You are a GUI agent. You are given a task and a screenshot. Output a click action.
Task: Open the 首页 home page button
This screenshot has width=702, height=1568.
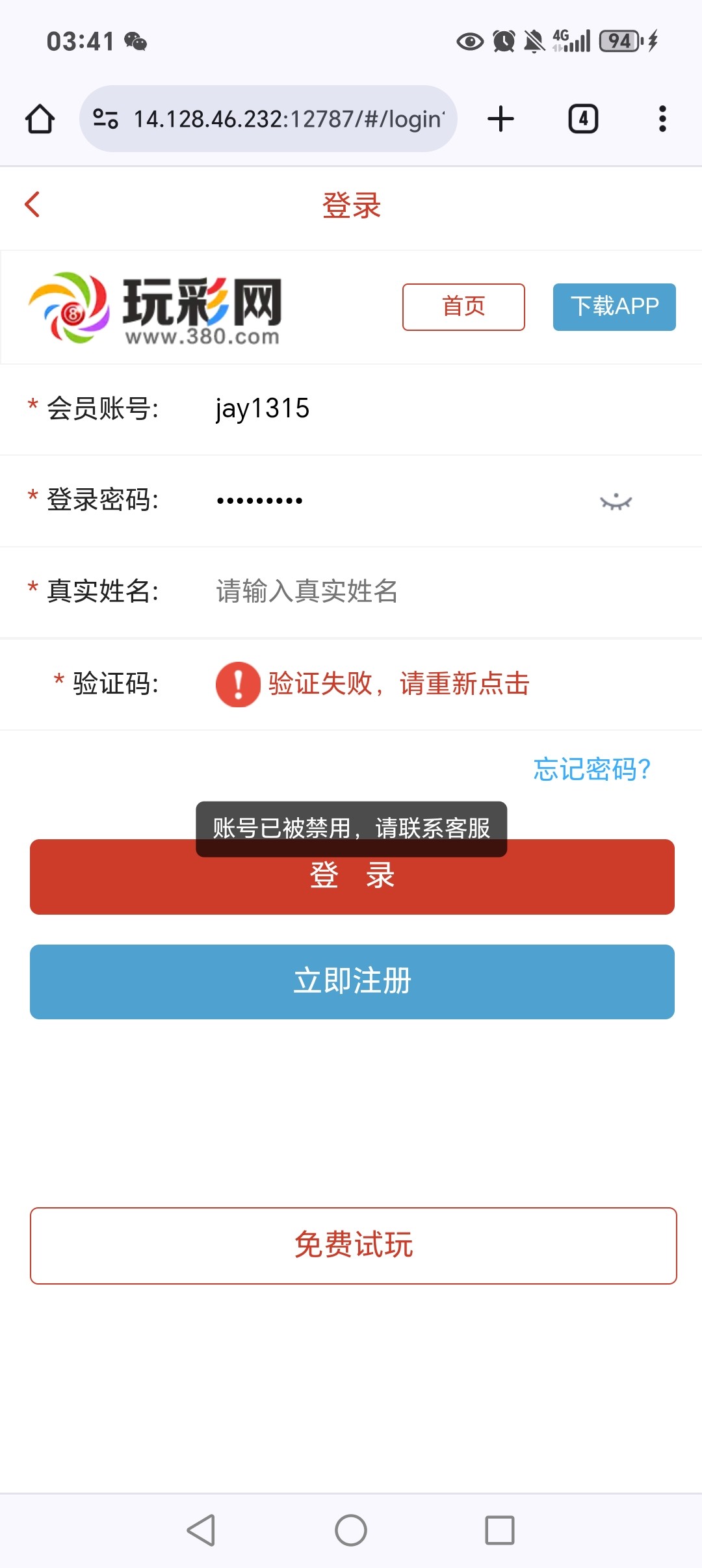(x=463, y=307)
